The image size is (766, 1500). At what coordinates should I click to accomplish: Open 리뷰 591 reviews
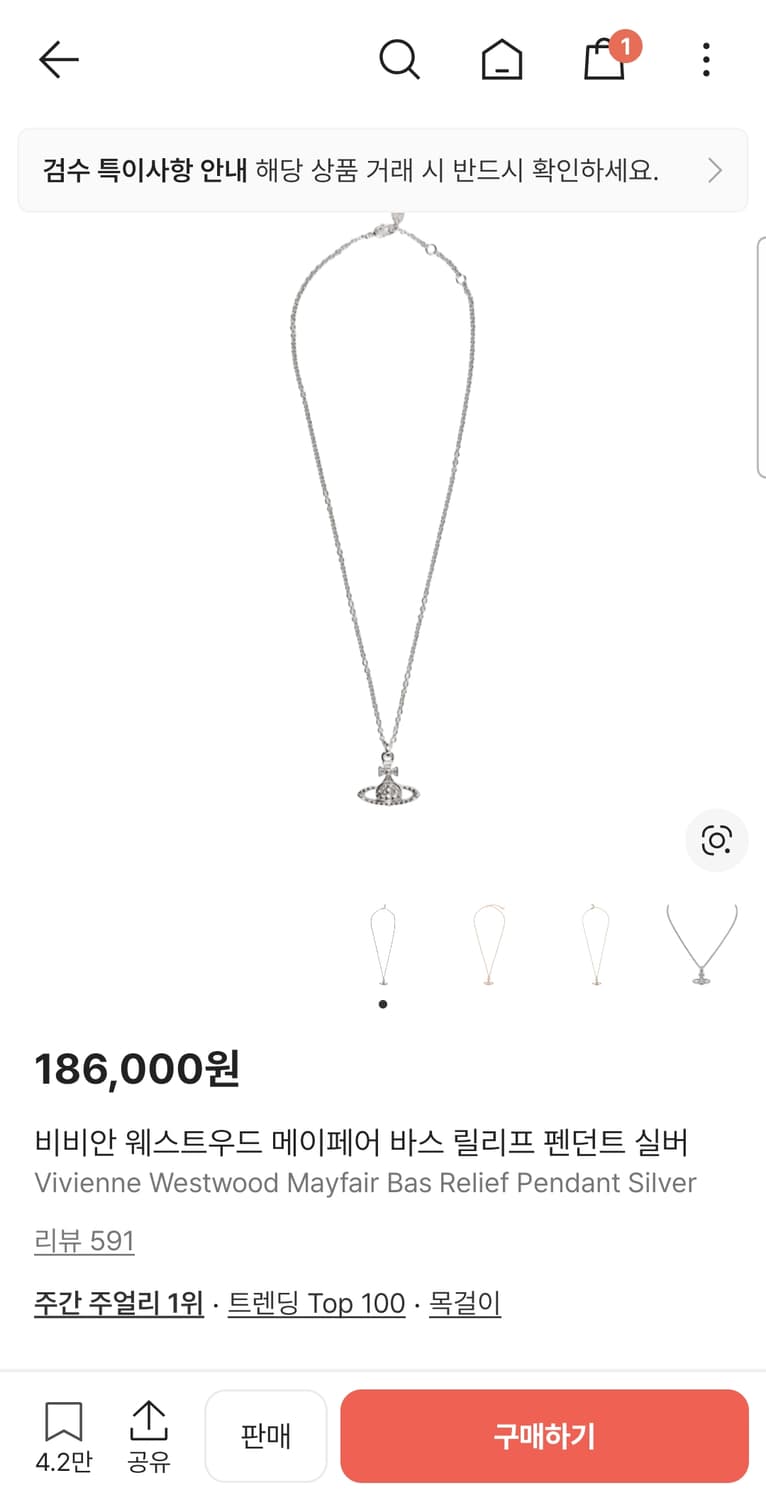tap(85, 1240)
